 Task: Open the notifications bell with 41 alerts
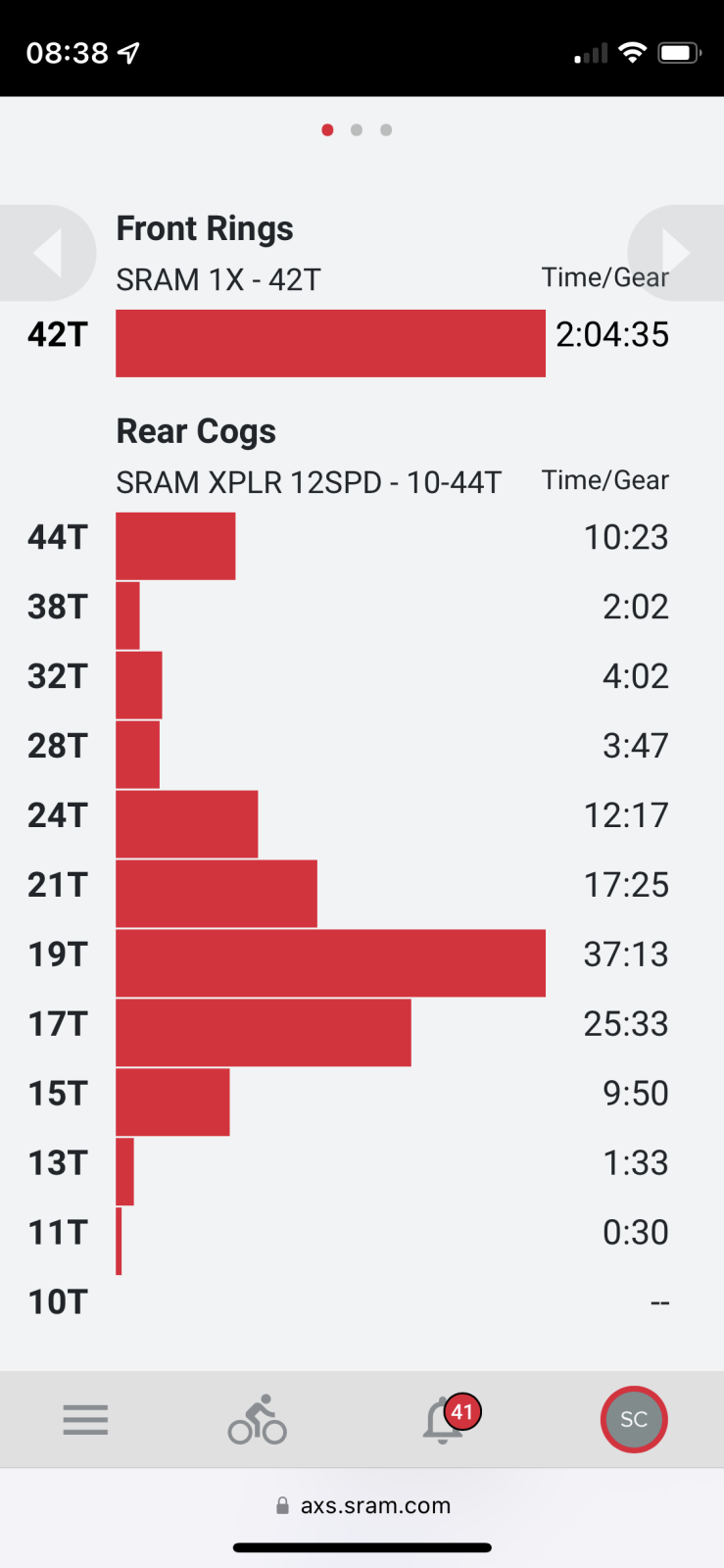444,1421
